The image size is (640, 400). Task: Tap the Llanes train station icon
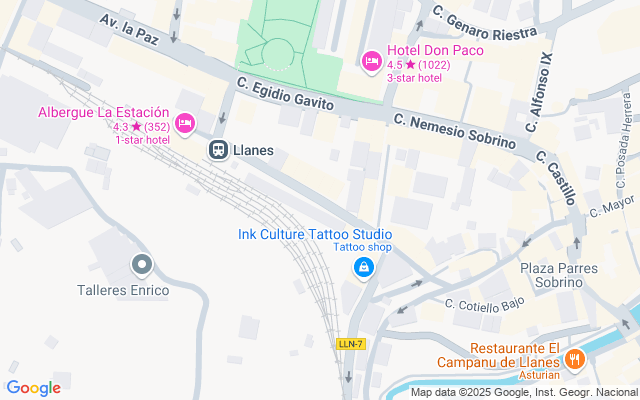pos(218,150)
